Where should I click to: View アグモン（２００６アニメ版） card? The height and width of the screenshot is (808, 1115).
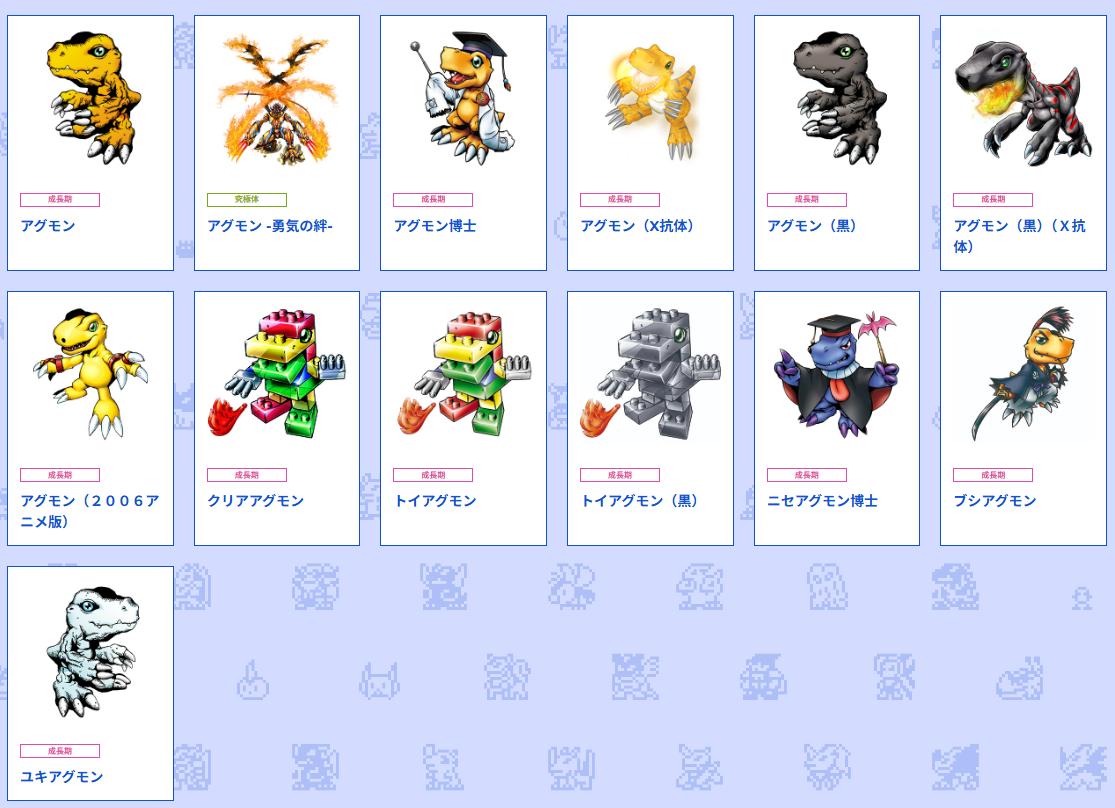(x=90, y=418)
